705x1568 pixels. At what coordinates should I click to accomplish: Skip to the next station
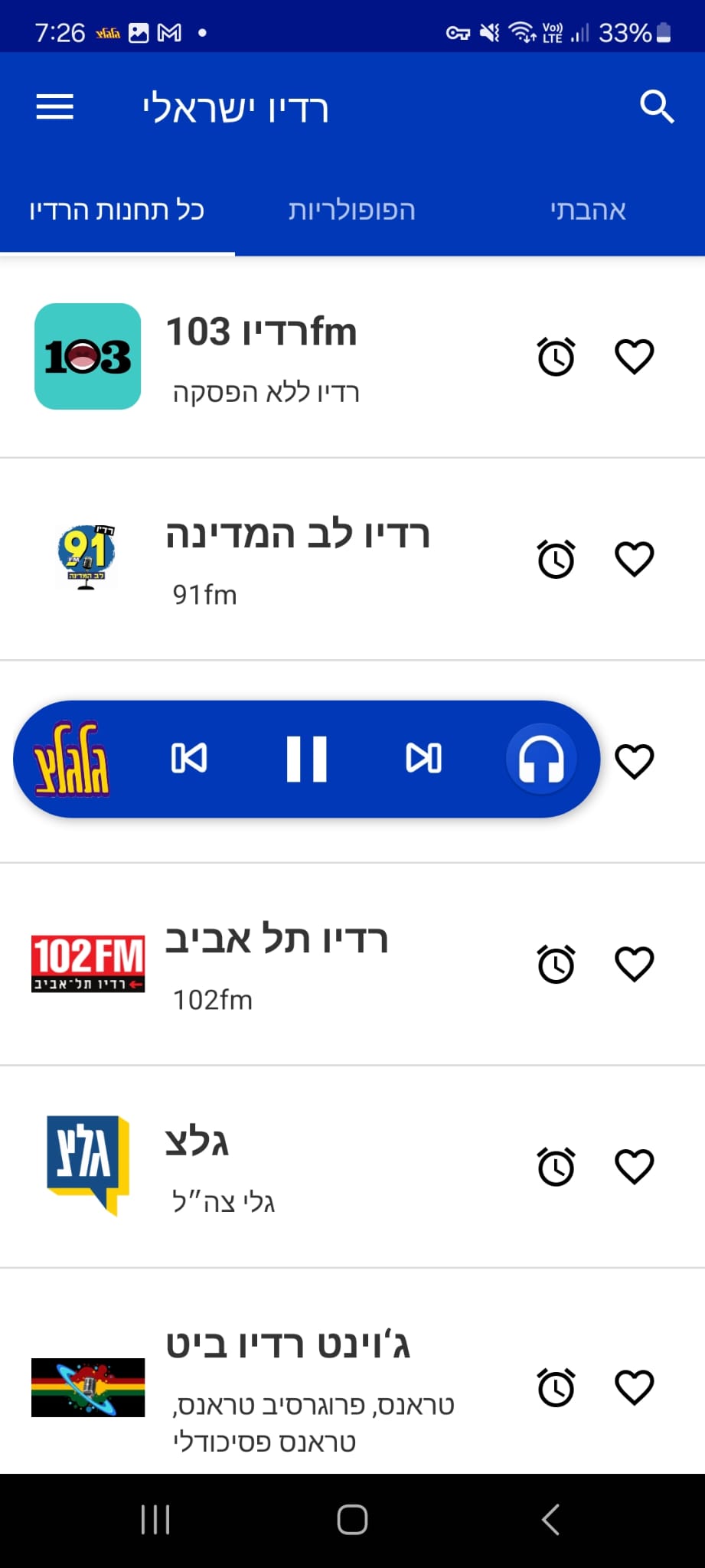pyautogui.click(x=423, y=759)
